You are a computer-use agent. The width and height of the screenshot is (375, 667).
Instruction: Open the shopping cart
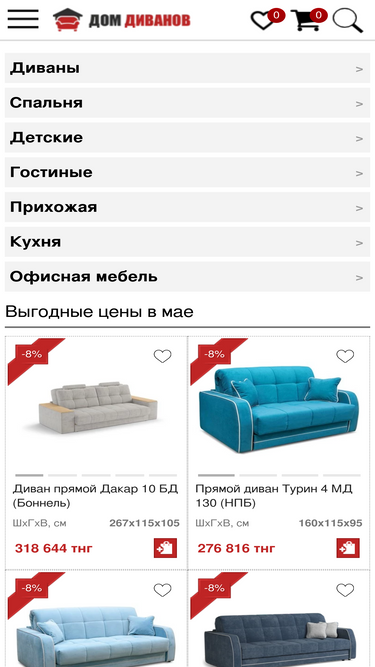tap(305, 20)
